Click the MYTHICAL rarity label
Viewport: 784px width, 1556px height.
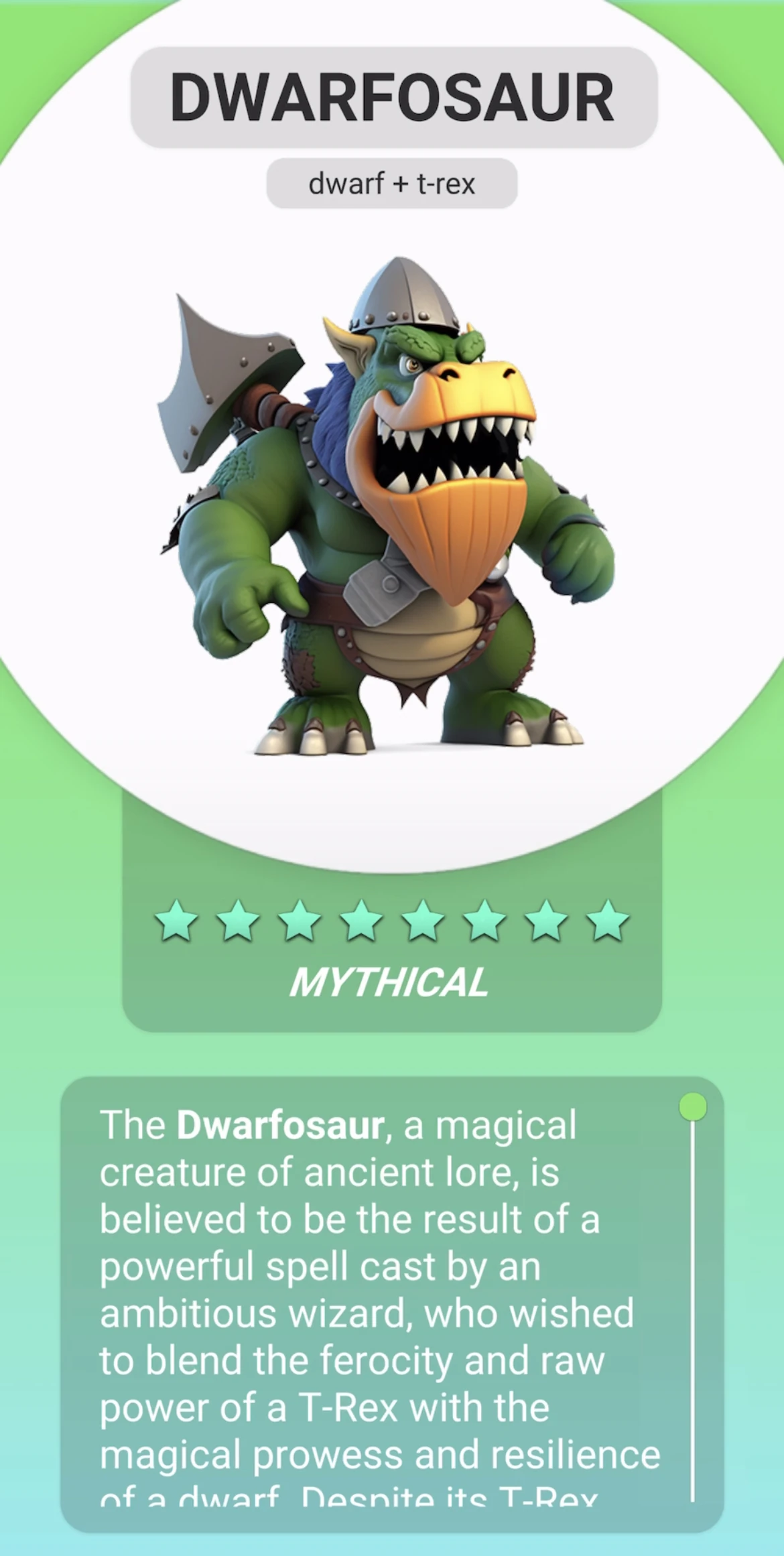point(391,980)
